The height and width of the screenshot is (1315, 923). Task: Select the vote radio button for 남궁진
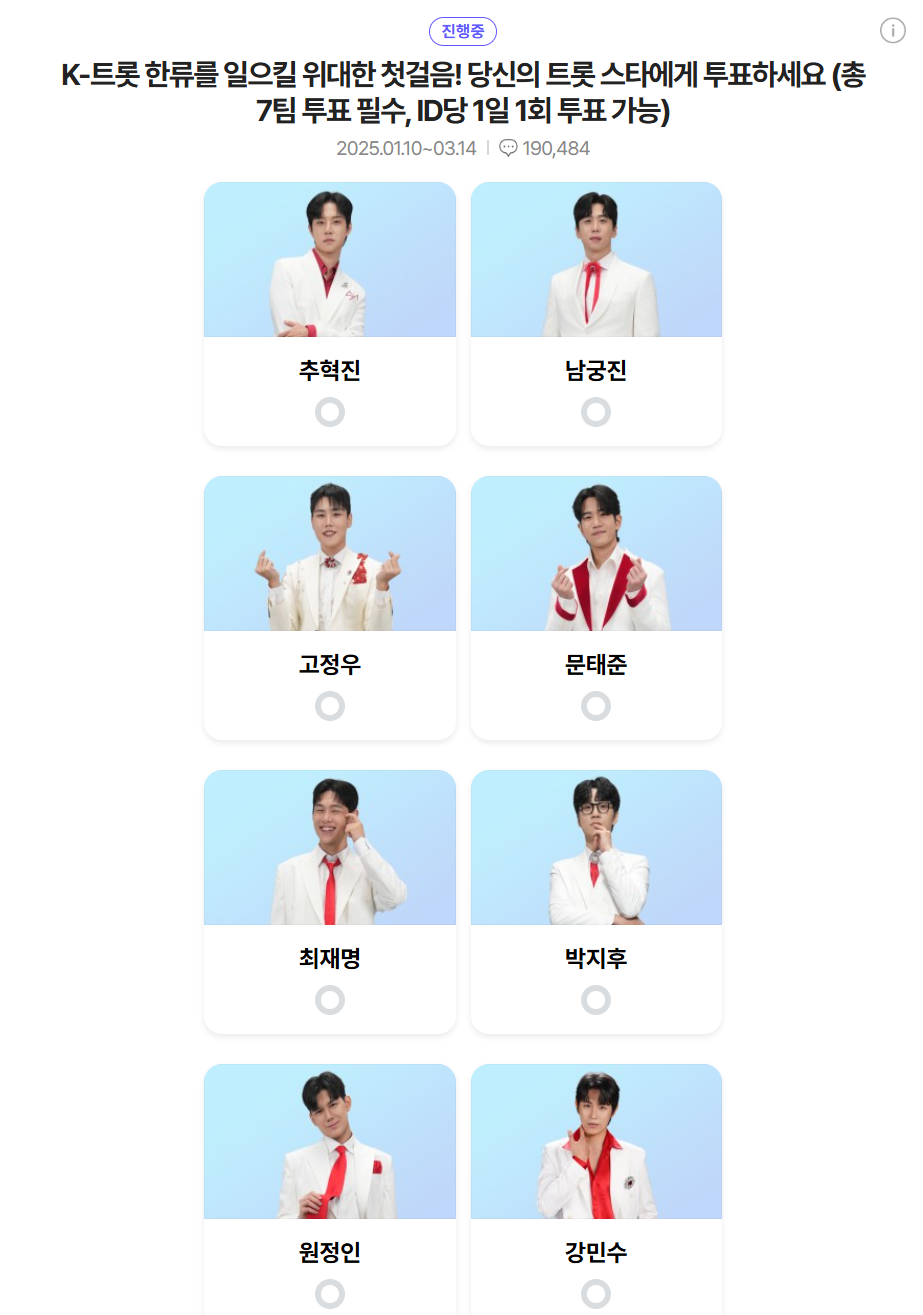tap(596, 411)
